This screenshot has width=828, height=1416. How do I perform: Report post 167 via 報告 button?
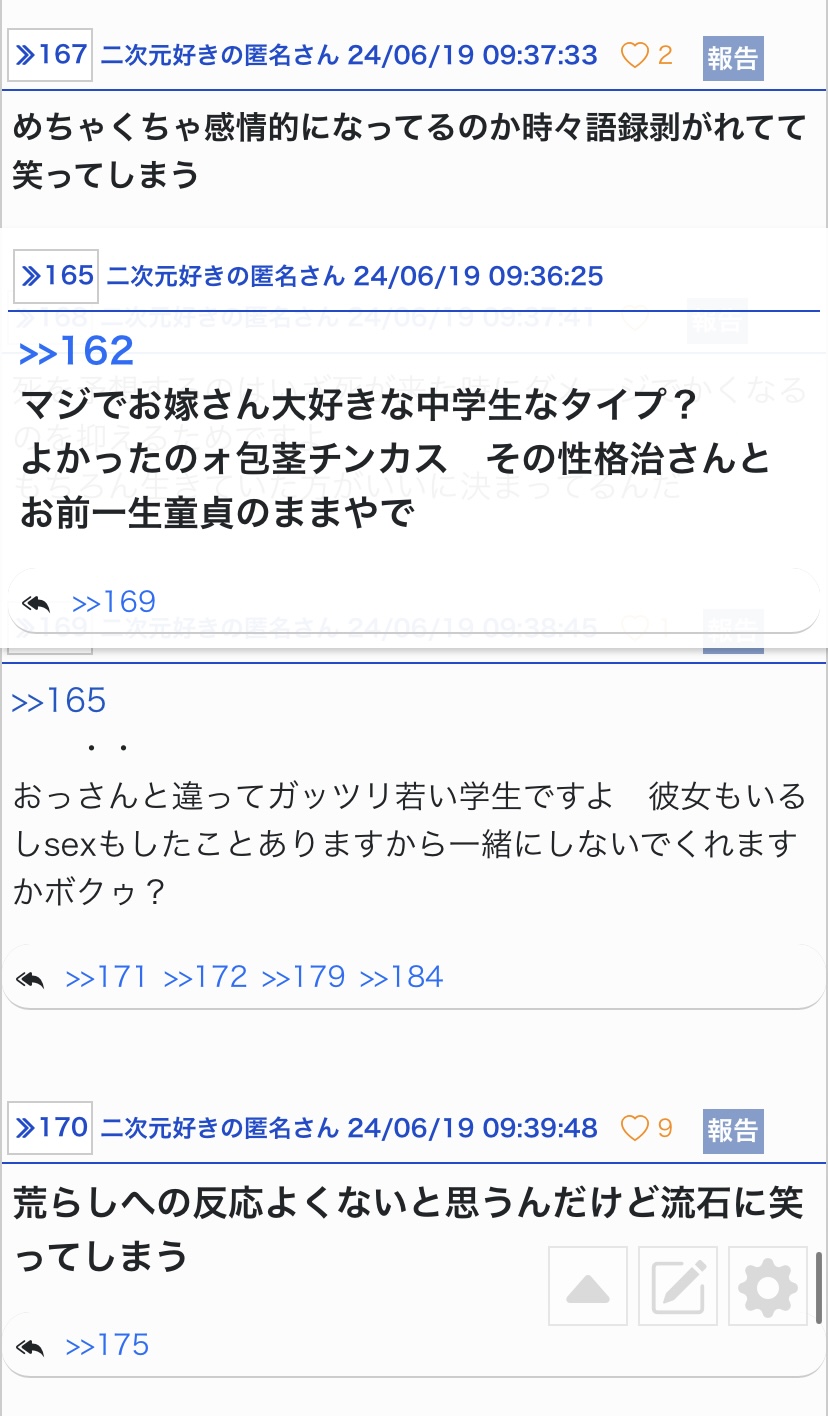point(733,58)
